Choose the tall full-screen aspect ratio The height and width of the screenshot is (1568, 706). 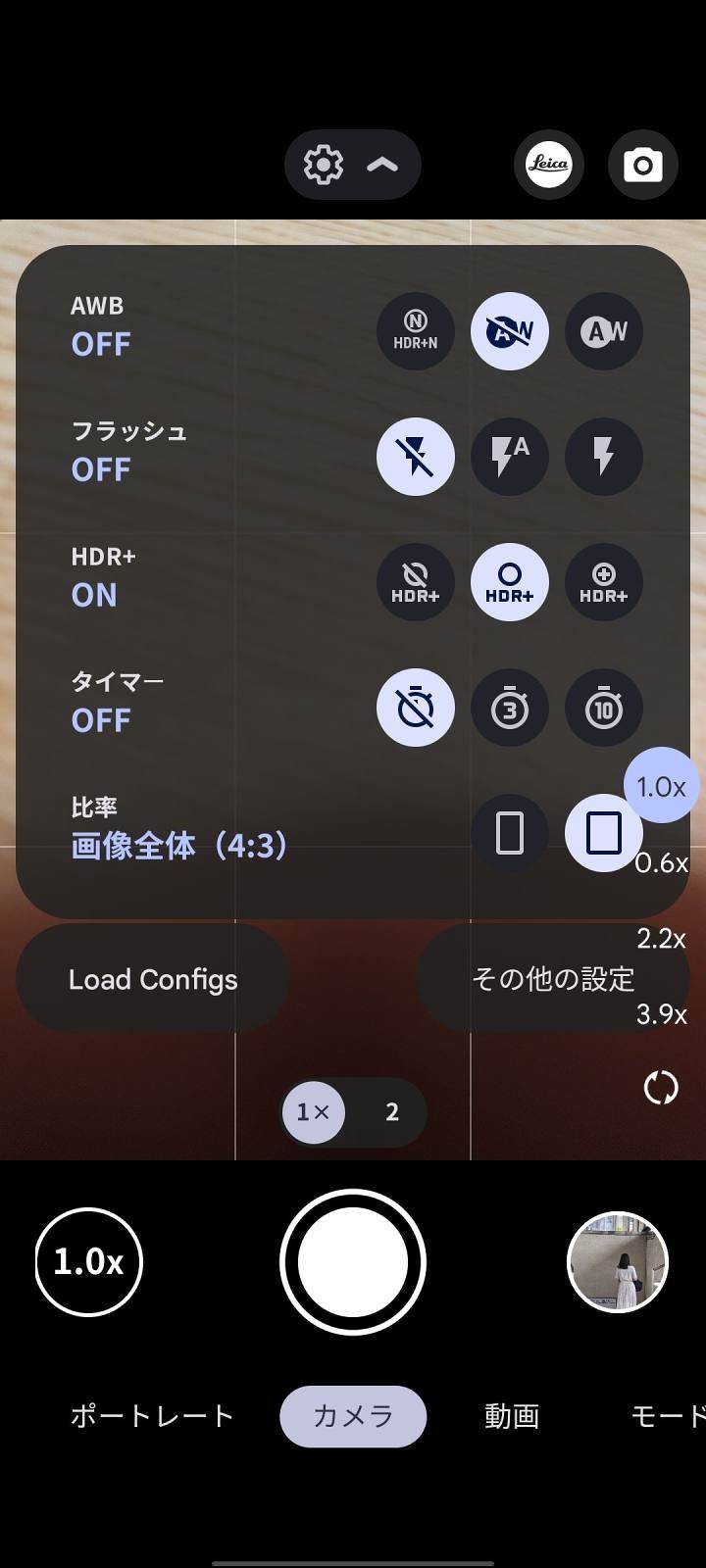click(x=509, y=833)
